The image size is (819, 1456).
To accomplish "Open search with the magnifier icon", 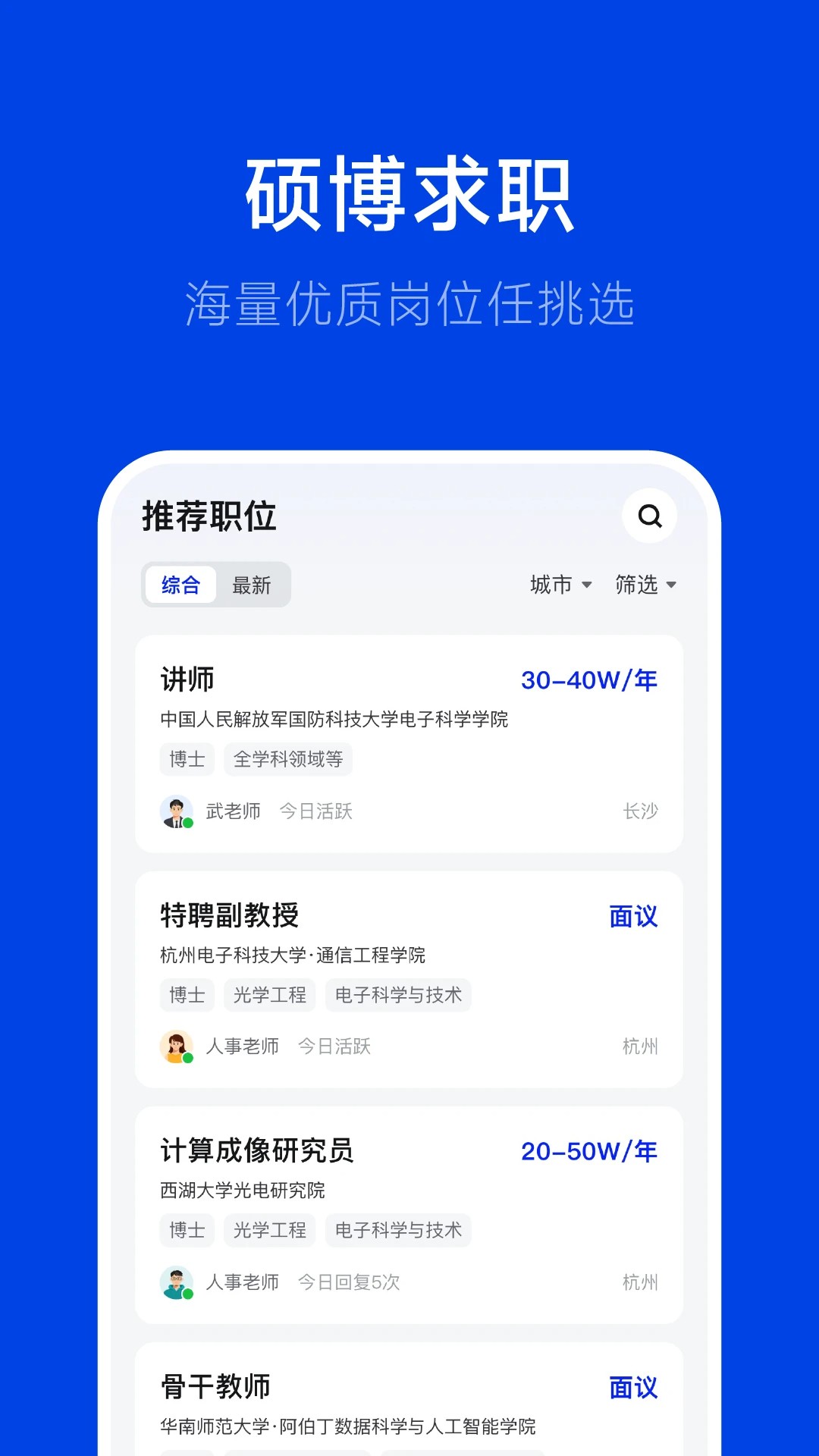I will 648,516.
